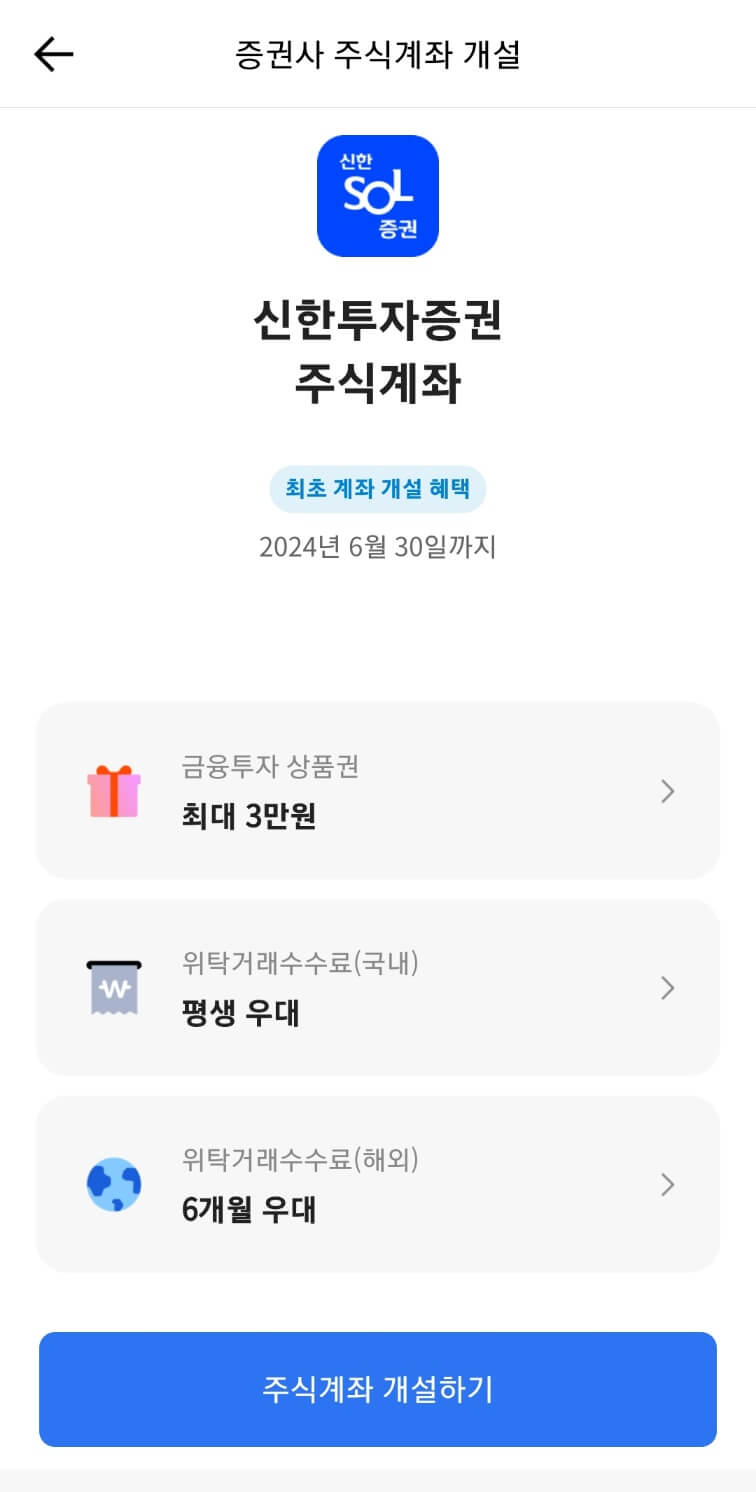The image size is (756, 1492).
Task: Tap the Shinhan SOL 증권 app logo
Action: point(378,196)
